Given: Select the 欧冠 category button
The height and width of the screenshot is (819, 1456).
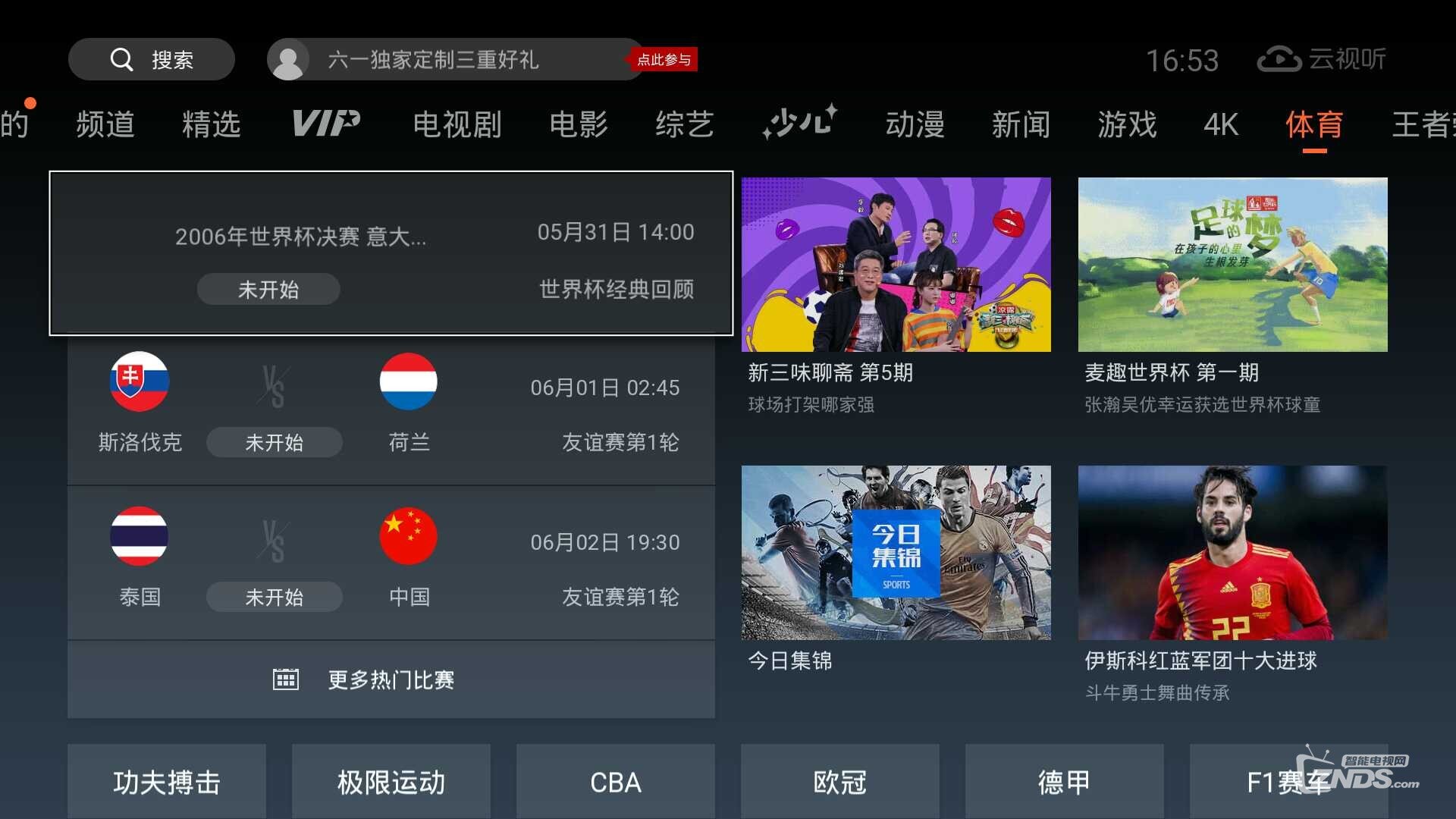Looking at the screenshot, I should pos(839,782).
